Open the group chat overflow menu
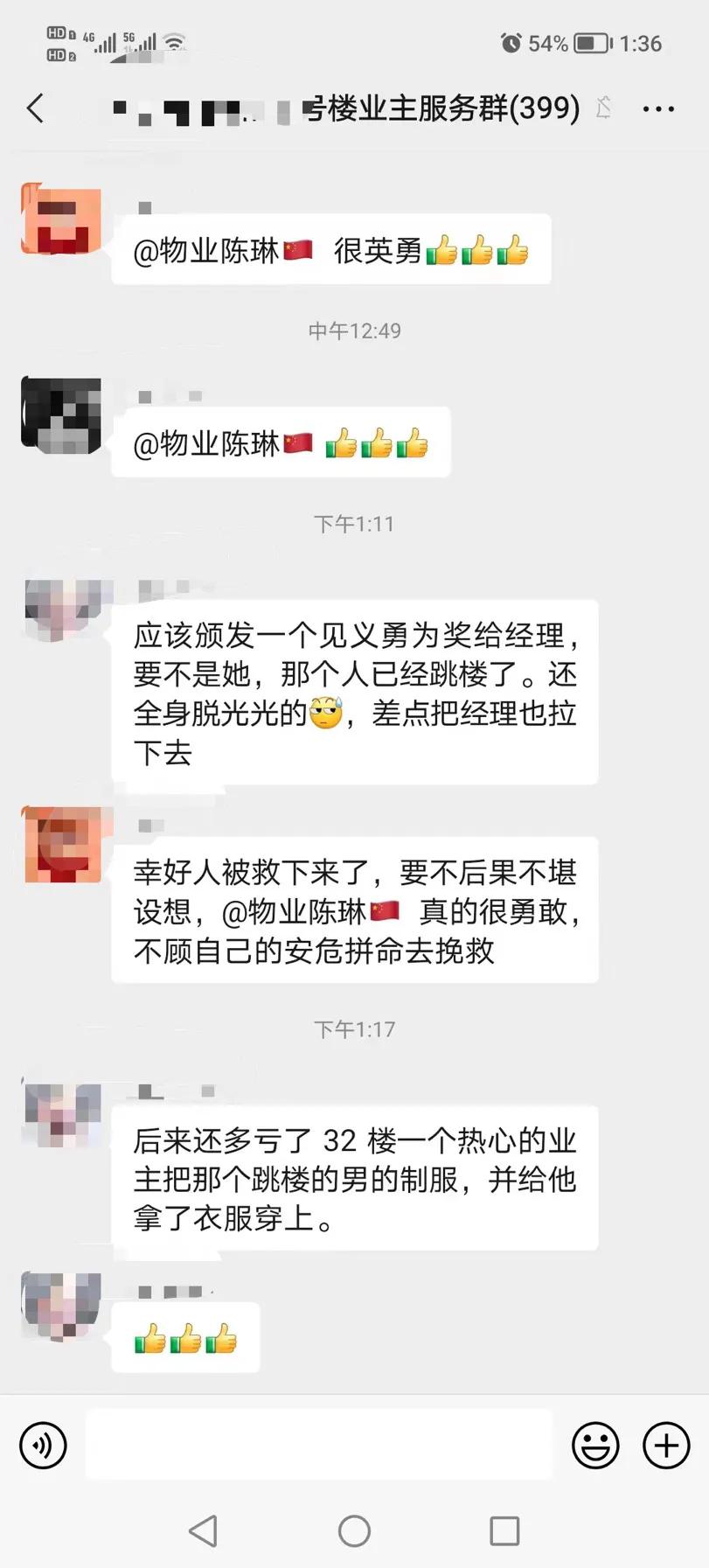 pyautogui.click(x=657, y=109)
